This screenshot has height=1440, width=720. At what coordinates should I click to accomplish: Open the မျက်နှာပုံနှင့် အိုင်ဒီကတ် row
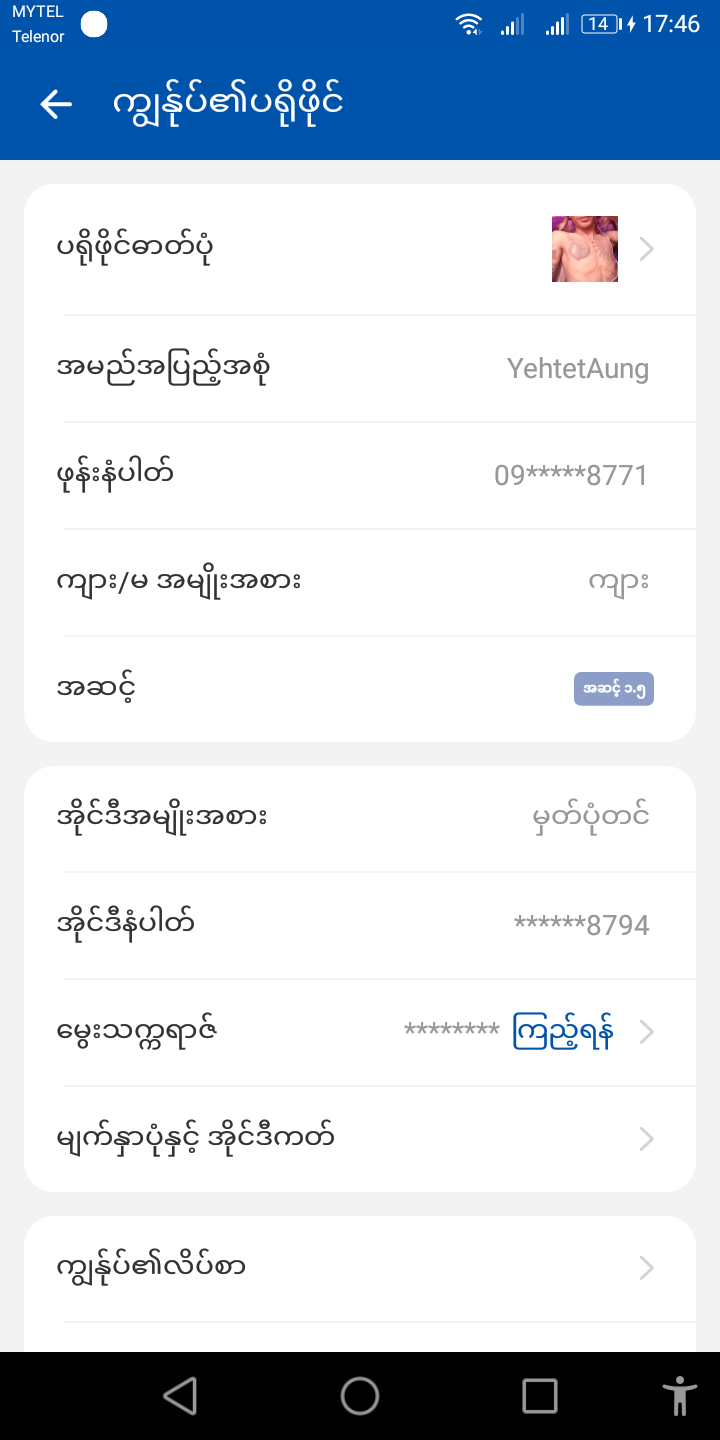pyautogui.click(x=360, y=1138)
